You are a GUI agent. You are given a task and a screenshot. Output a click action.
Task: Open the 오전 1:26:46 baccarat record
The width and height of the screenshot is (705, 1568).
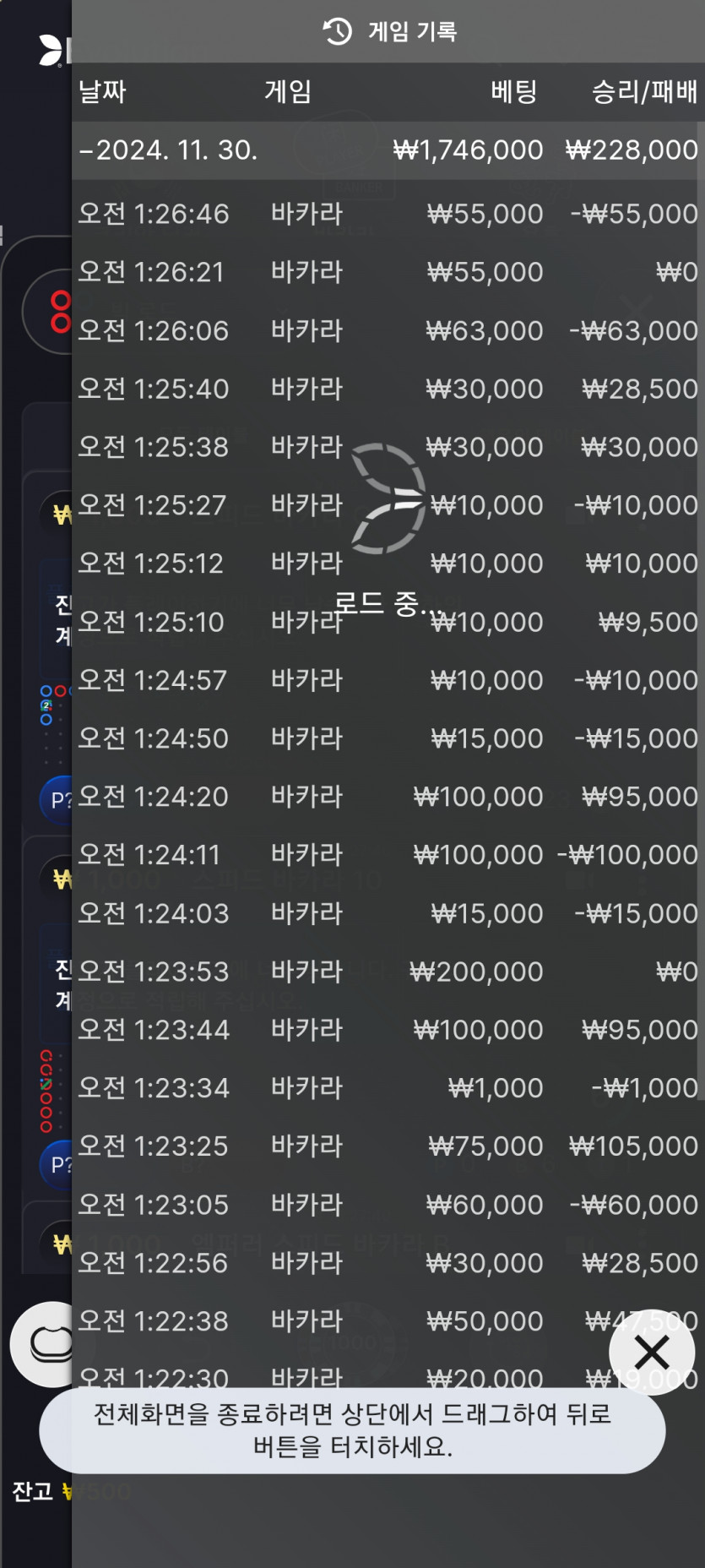(x=388, y=214)
